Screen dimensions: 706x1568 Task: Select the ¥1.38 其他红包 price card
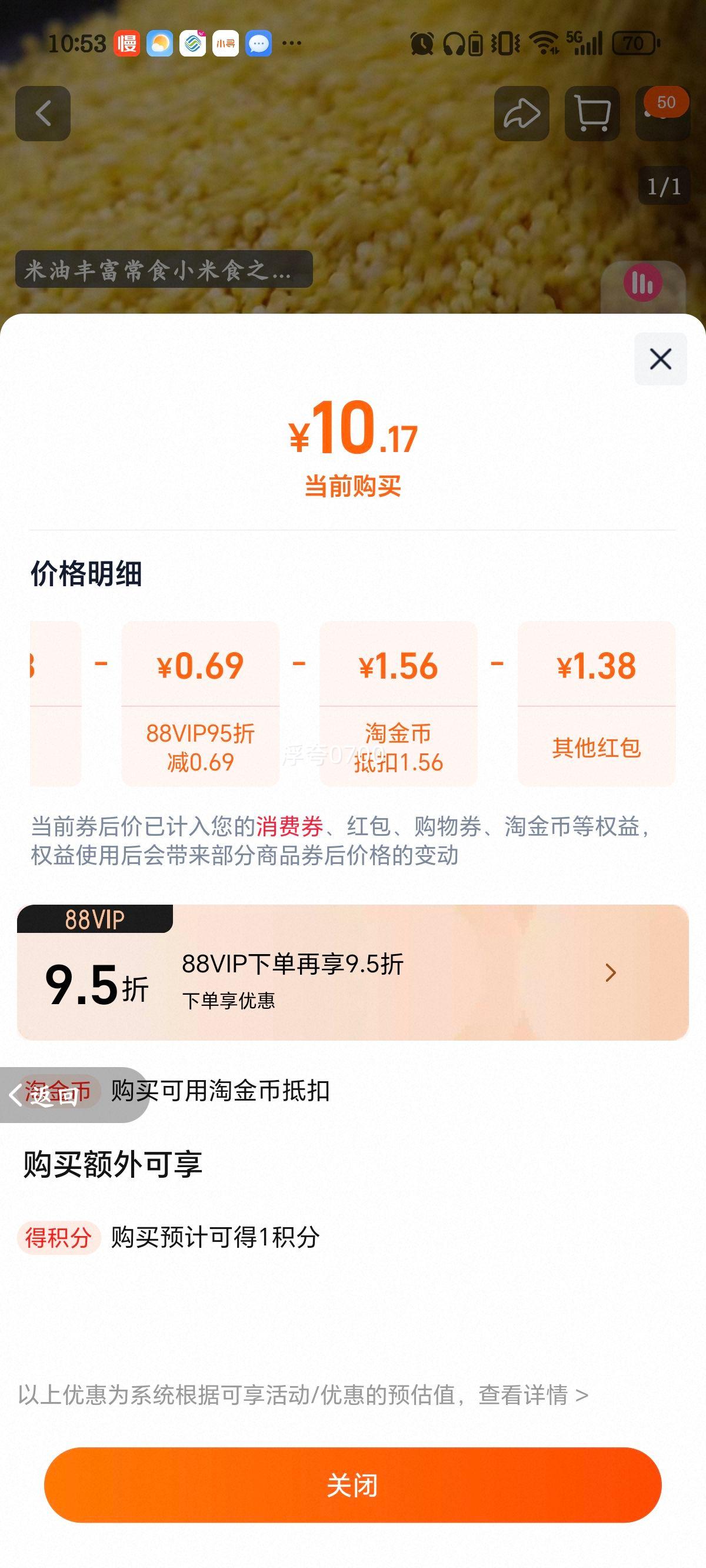coord(597,706)
